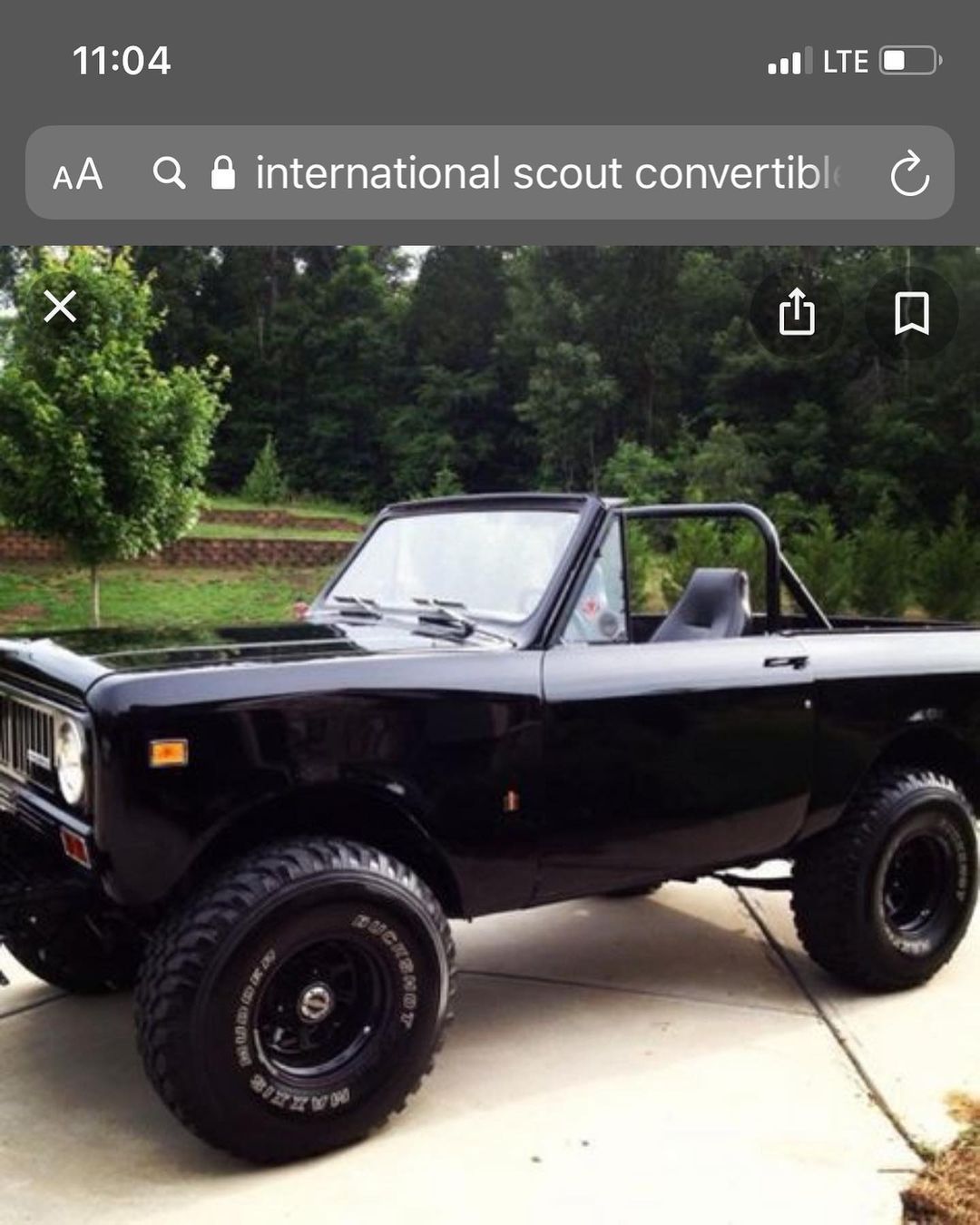Screen dimensions: 980x1225
Task: Edit the international scout convertible address bar
Action: click(x=544, y=173)
